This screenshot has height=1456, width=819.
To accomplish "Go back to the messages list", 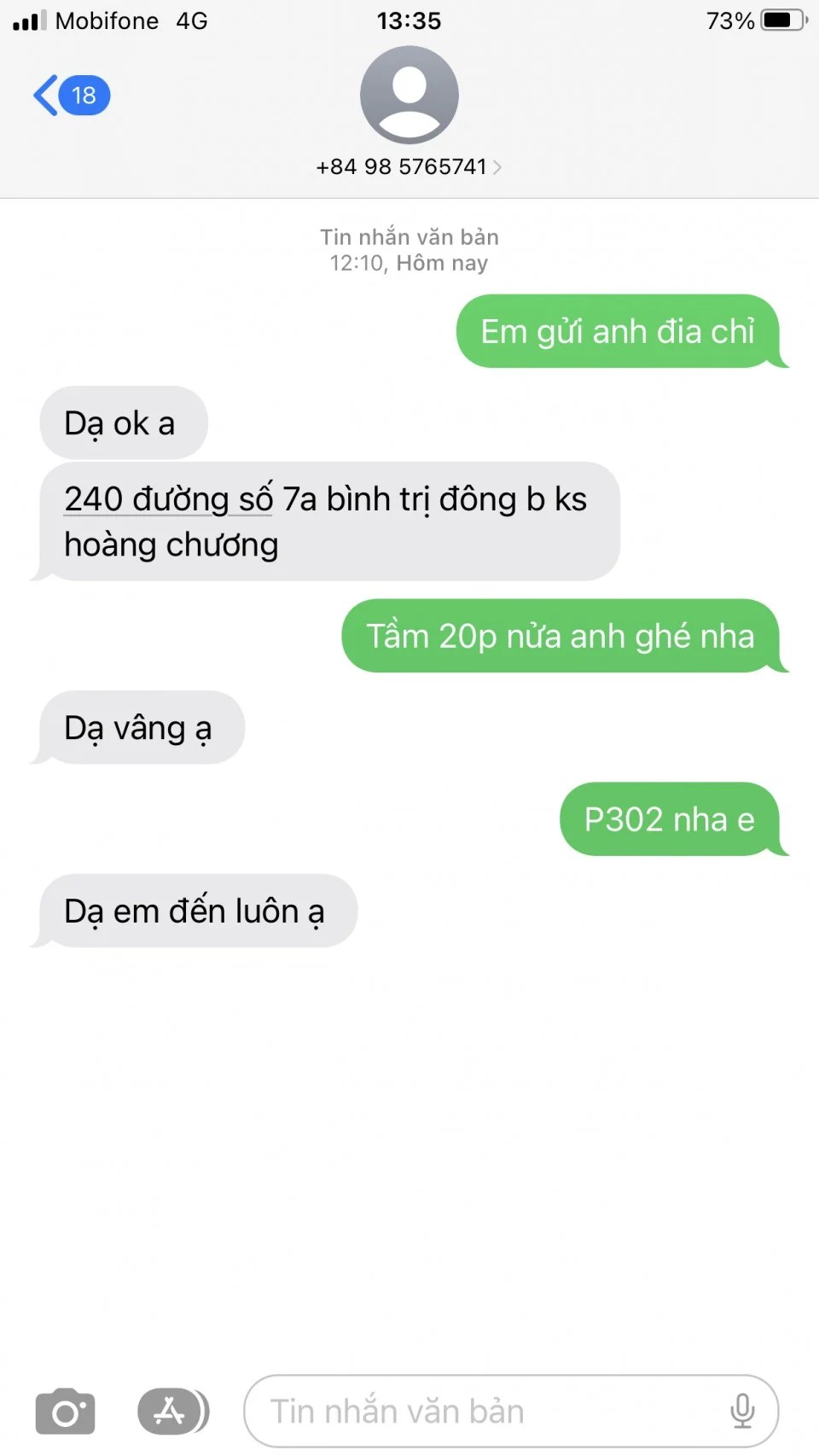I will point(70,95).
